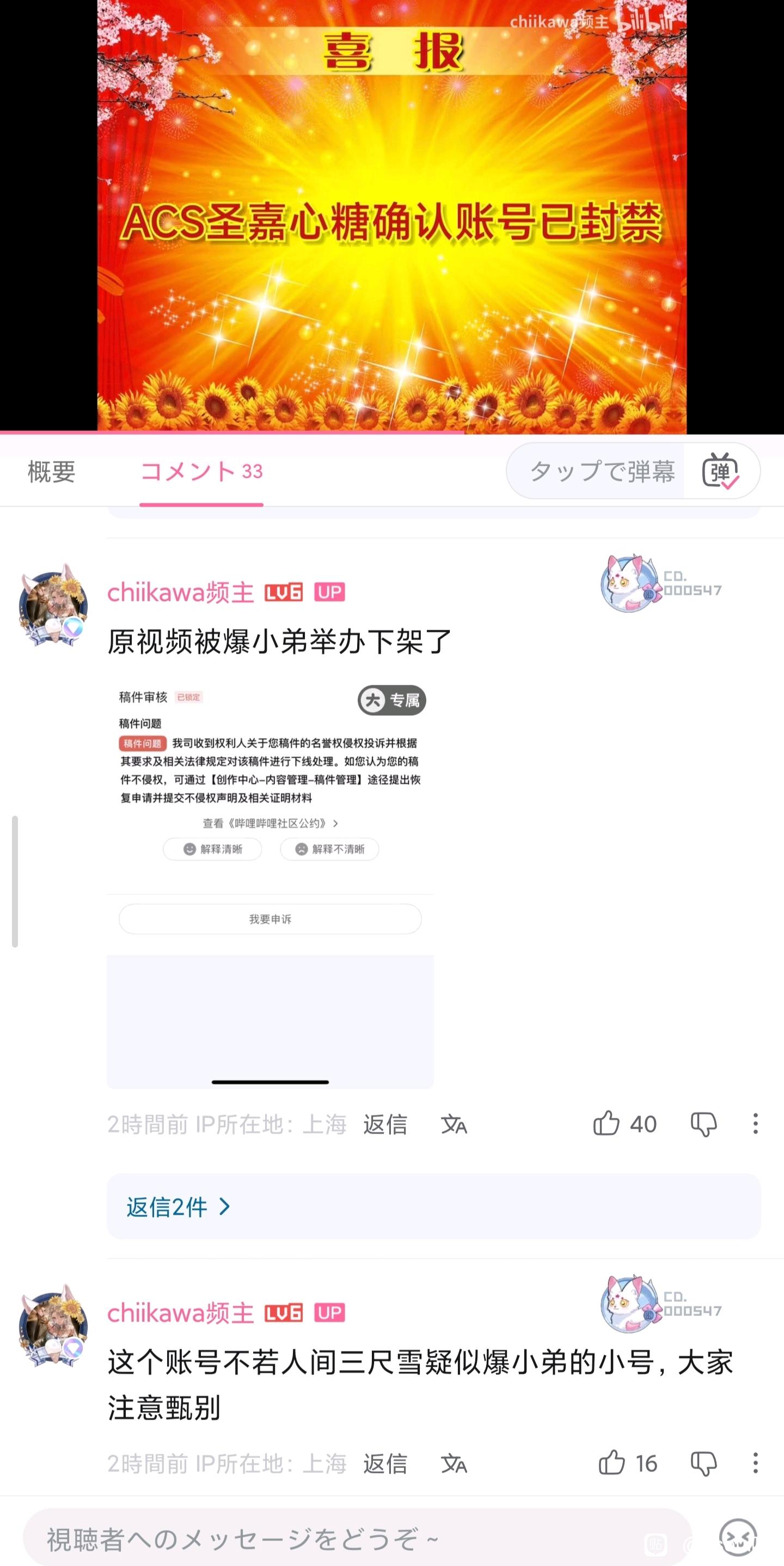This screenshot has height=1566, width=784.
Task: Open the attached screenshot in 原视频被爆小弟举办下架了 comment
Action: coord(270,885)
